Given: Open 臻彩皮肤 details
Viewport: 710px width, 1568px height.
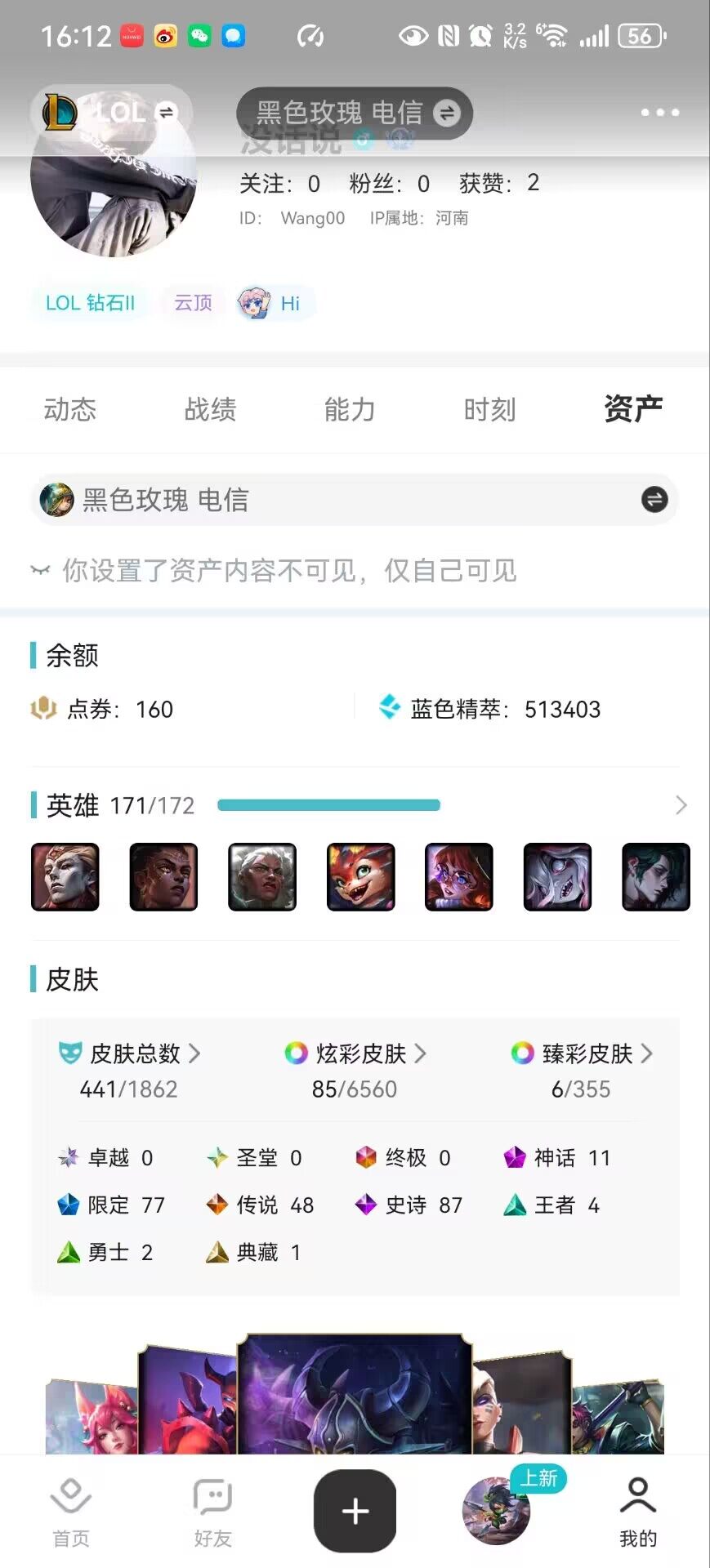Looking at the screenshot, I should click(x=581, y=1053).
